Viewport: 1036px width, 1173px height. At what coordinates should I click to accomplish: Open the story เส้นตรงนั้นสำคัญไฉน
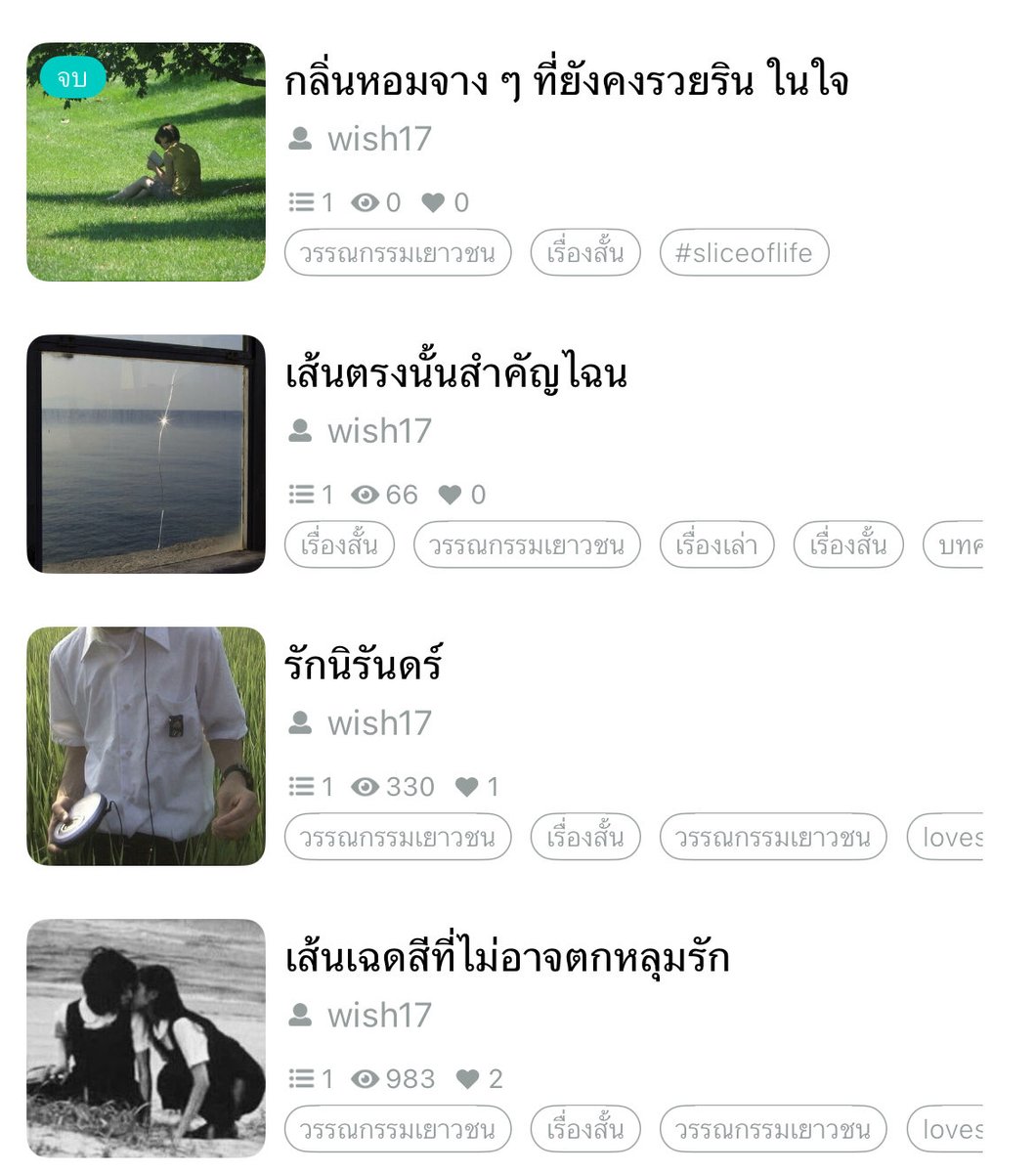tap(455, 374)
